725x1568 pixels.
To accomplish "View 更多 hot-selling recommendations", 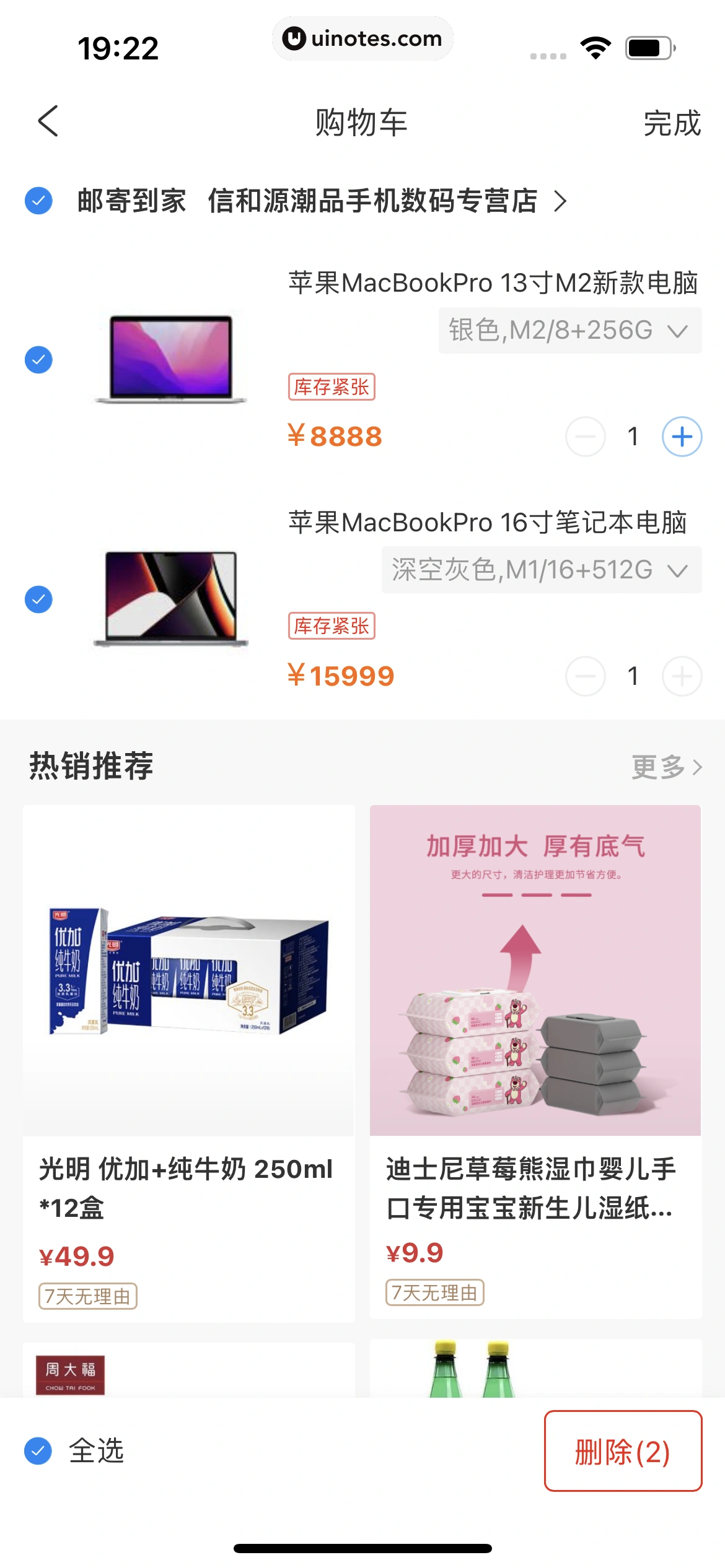I will pyautogui.click(x=666, y=767).
